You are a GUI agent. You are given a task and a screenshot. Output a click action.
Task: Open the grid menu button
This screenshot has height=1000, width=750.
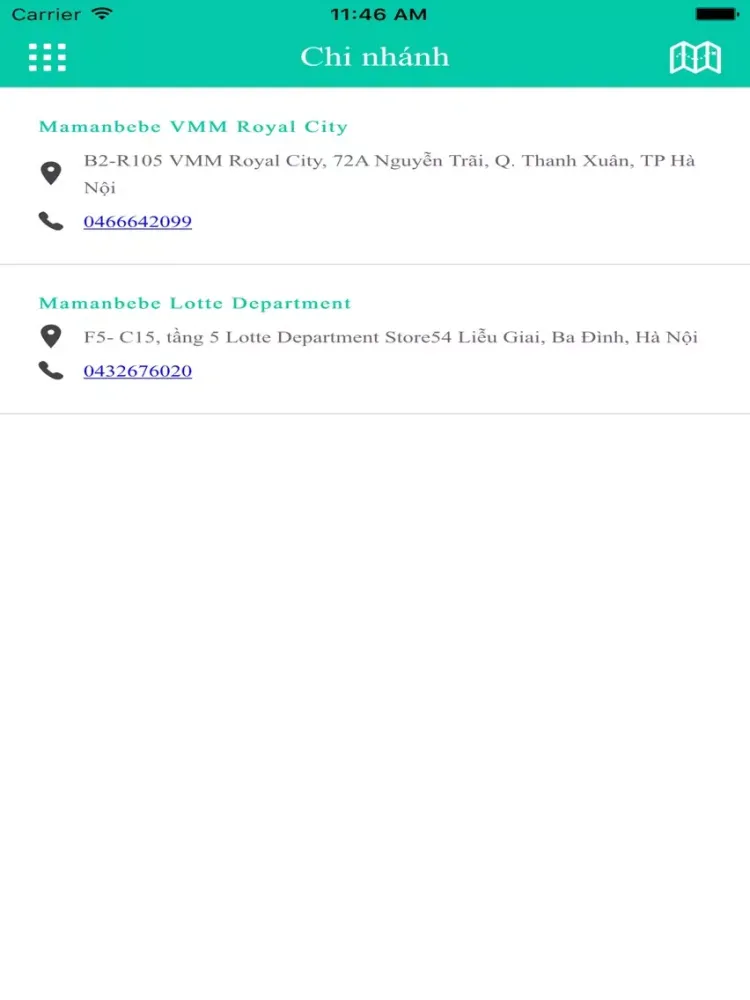pyautogui.click(x=47, y=57)
